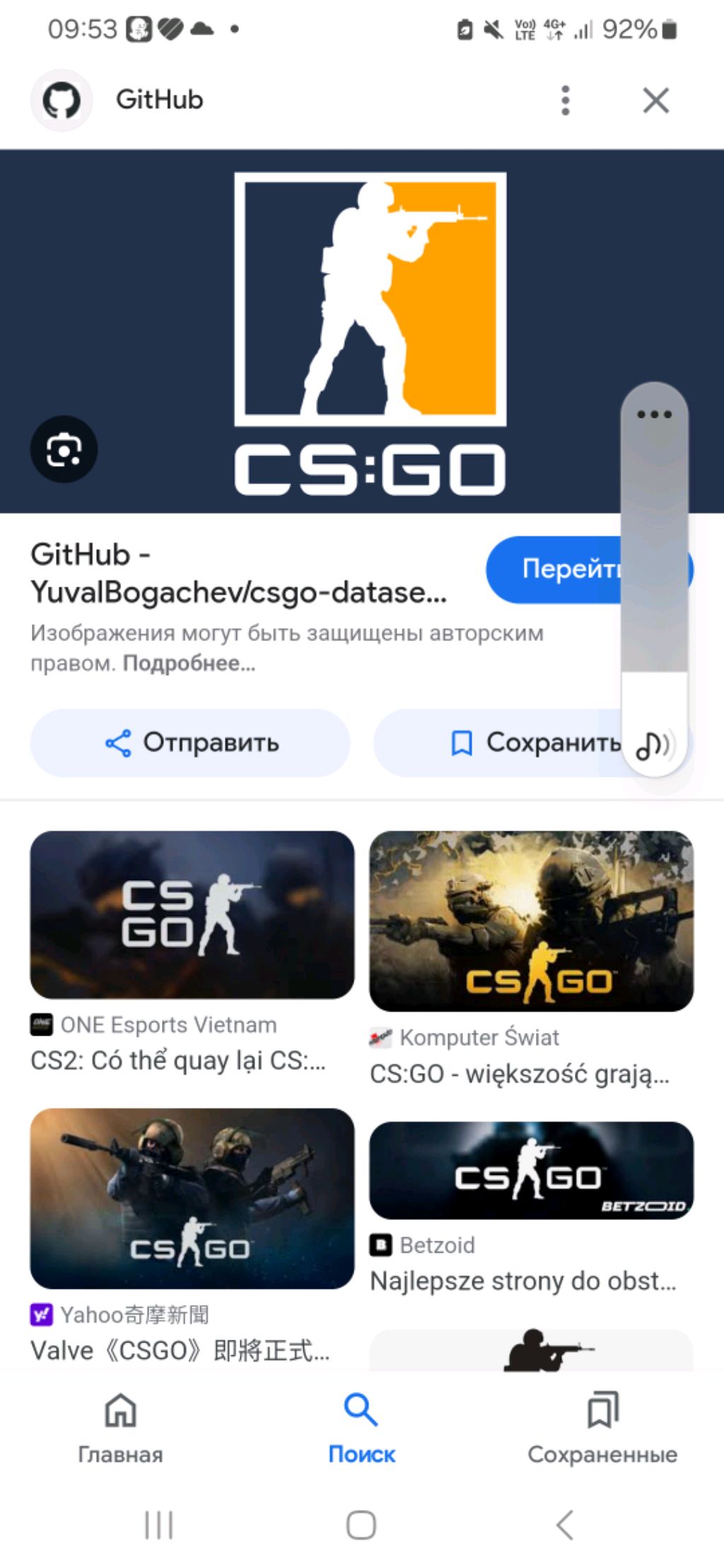The width and height of the screenshot is (724, 1568).
Task: Tap the media sound icon on volume panel
Action: pos(654,745)
